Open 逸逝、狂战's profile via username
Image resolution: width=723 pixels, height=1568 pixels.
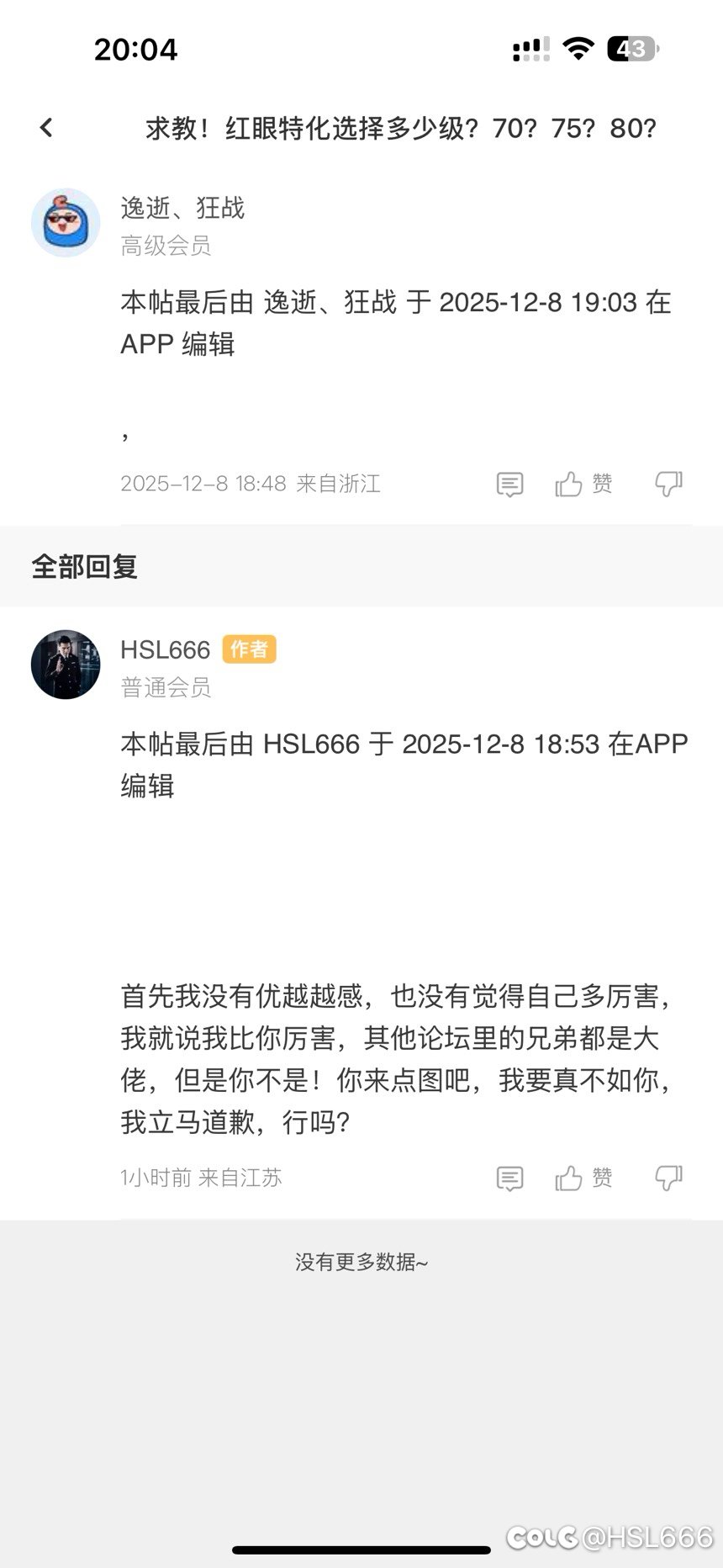click(x=182, y=209)
